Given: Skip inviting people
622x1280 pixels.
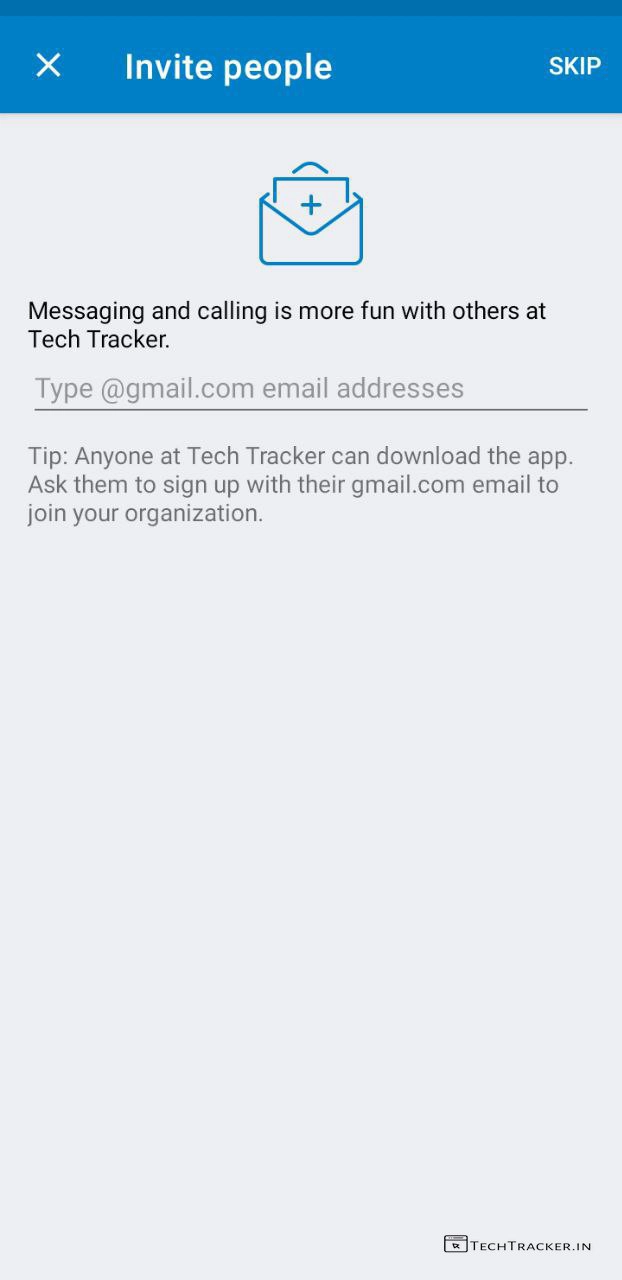Looking at the screenshot, I should click(574, 66).
